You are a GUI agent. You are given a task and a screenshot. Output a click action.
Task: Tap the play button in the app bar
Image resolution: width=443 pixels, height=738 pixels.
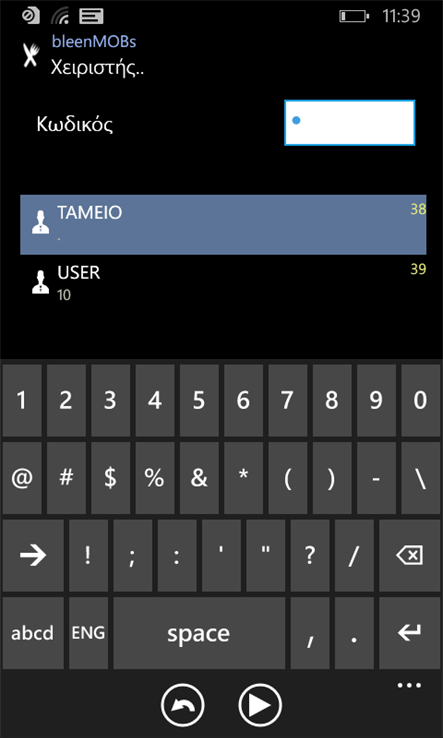click(260, 706)
